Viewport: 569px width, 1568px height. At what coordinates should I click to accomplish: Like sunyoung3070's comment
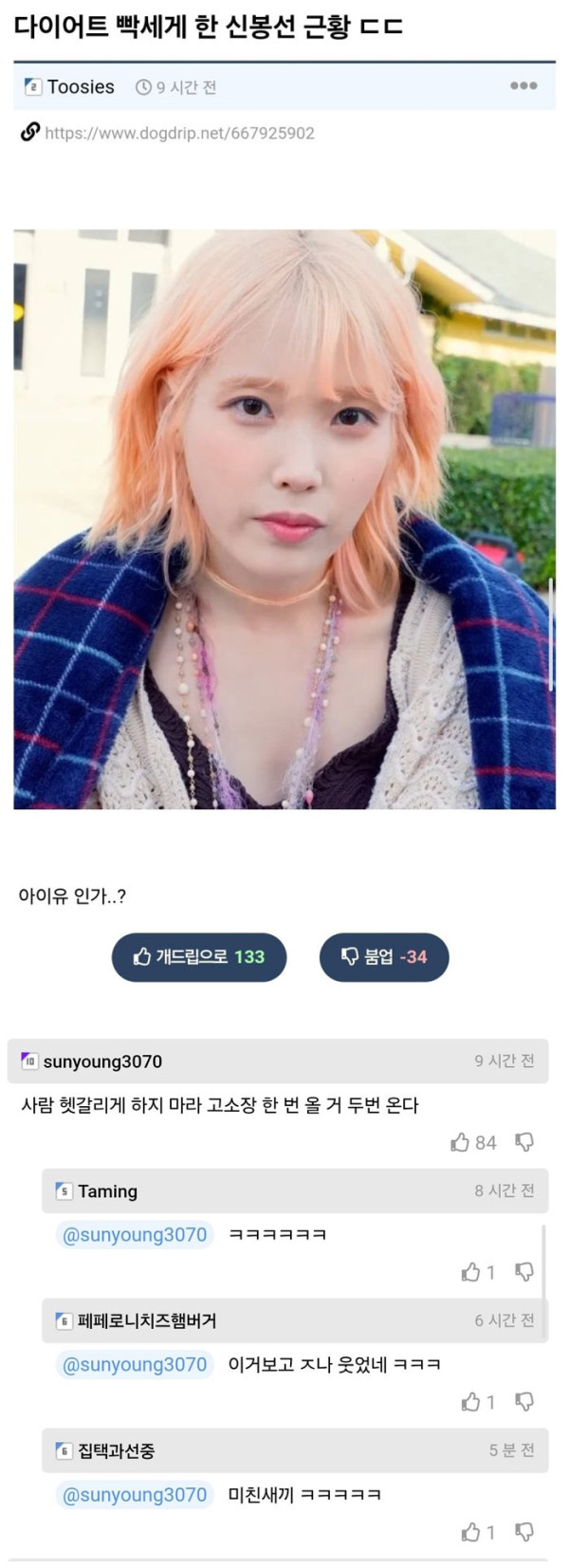(461, 1142)
